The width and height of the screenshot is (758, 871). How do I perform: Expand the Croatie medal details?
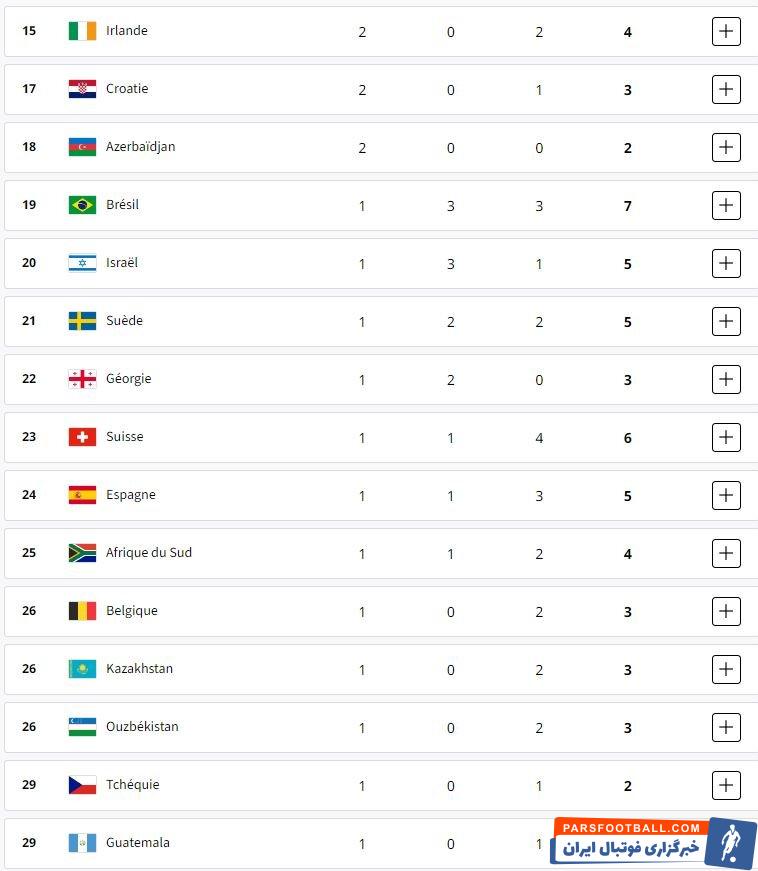726,89
